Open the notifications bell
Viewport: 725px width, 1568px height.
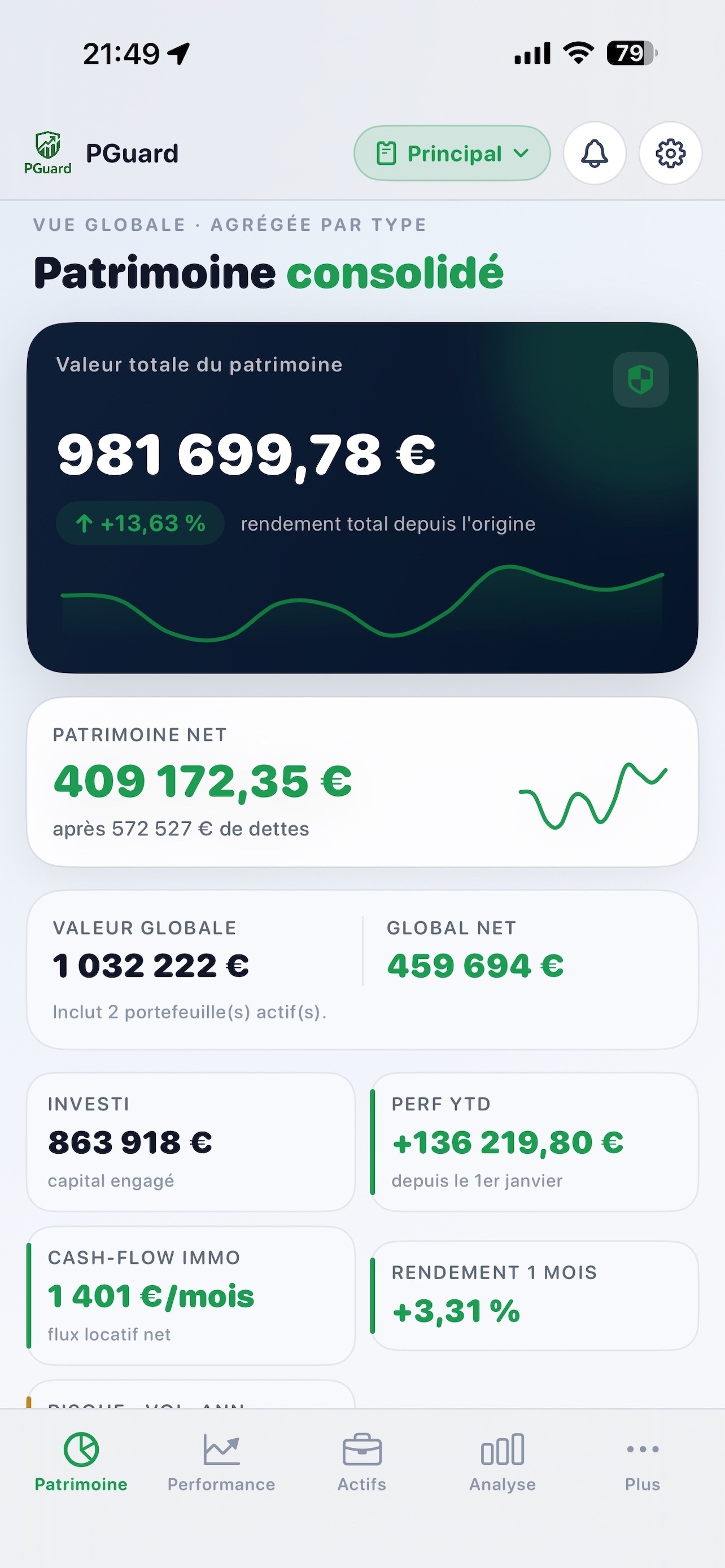[x=595, y=154]
